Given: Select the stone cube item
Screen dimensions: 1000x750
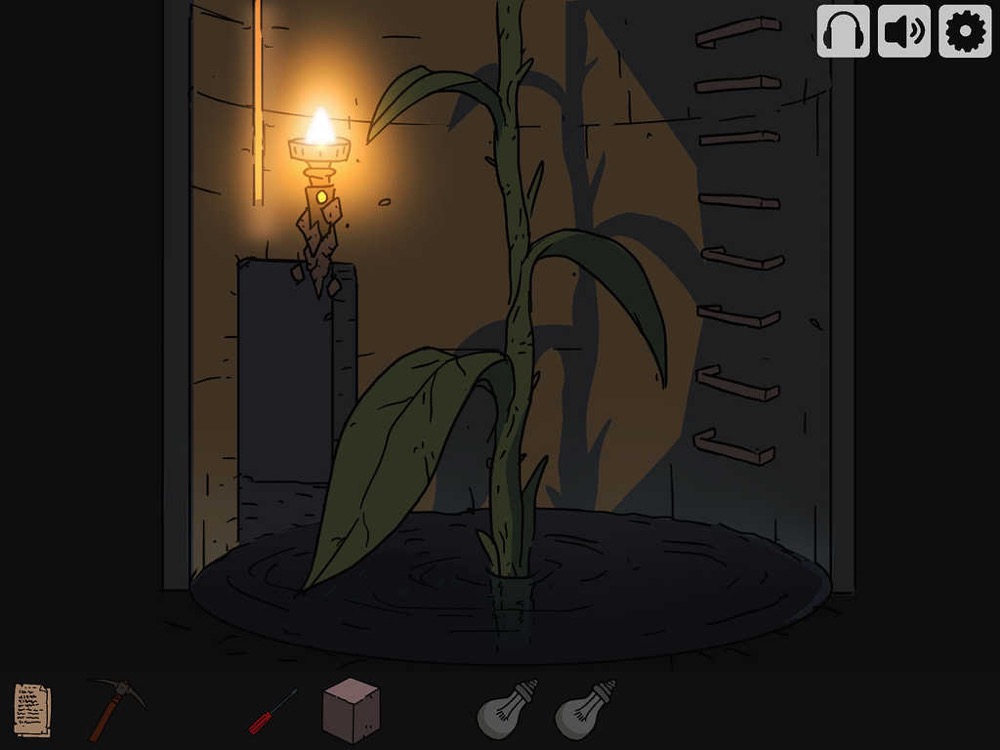Looking at the screenshot, I should click(x=351, y=709).
